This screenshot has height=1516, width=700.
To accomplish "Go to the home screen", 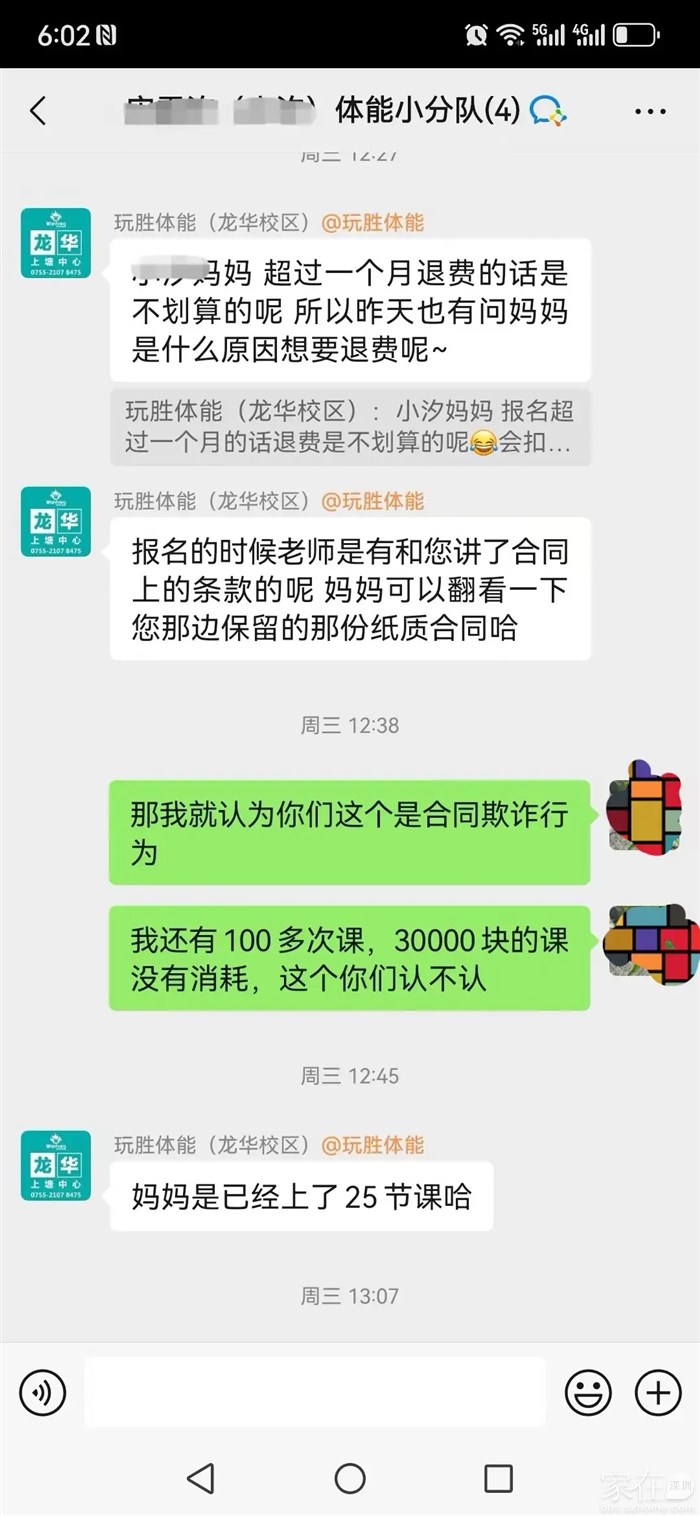I will (350, 1478).
